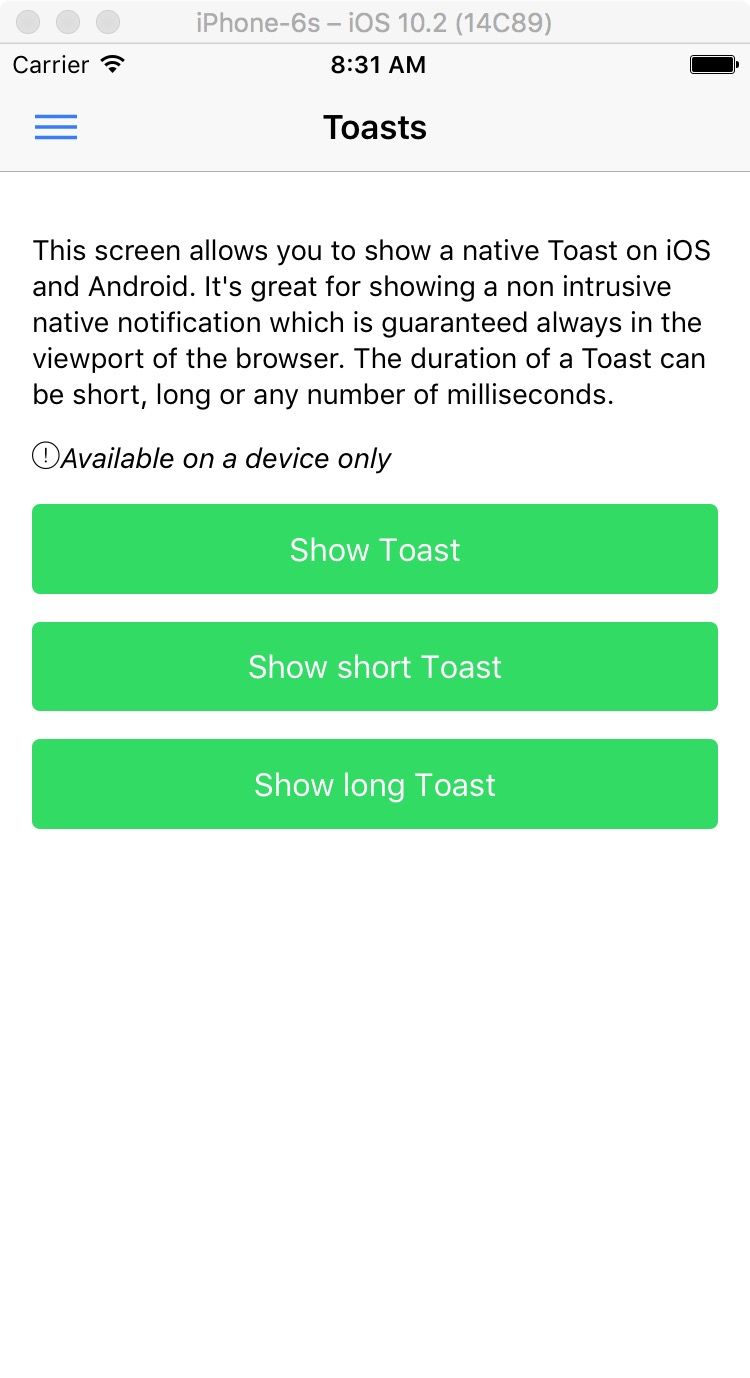This screenshot has width=750, height=1378.
Task: Tap the Show Toast button
Action: click(375, 549)
